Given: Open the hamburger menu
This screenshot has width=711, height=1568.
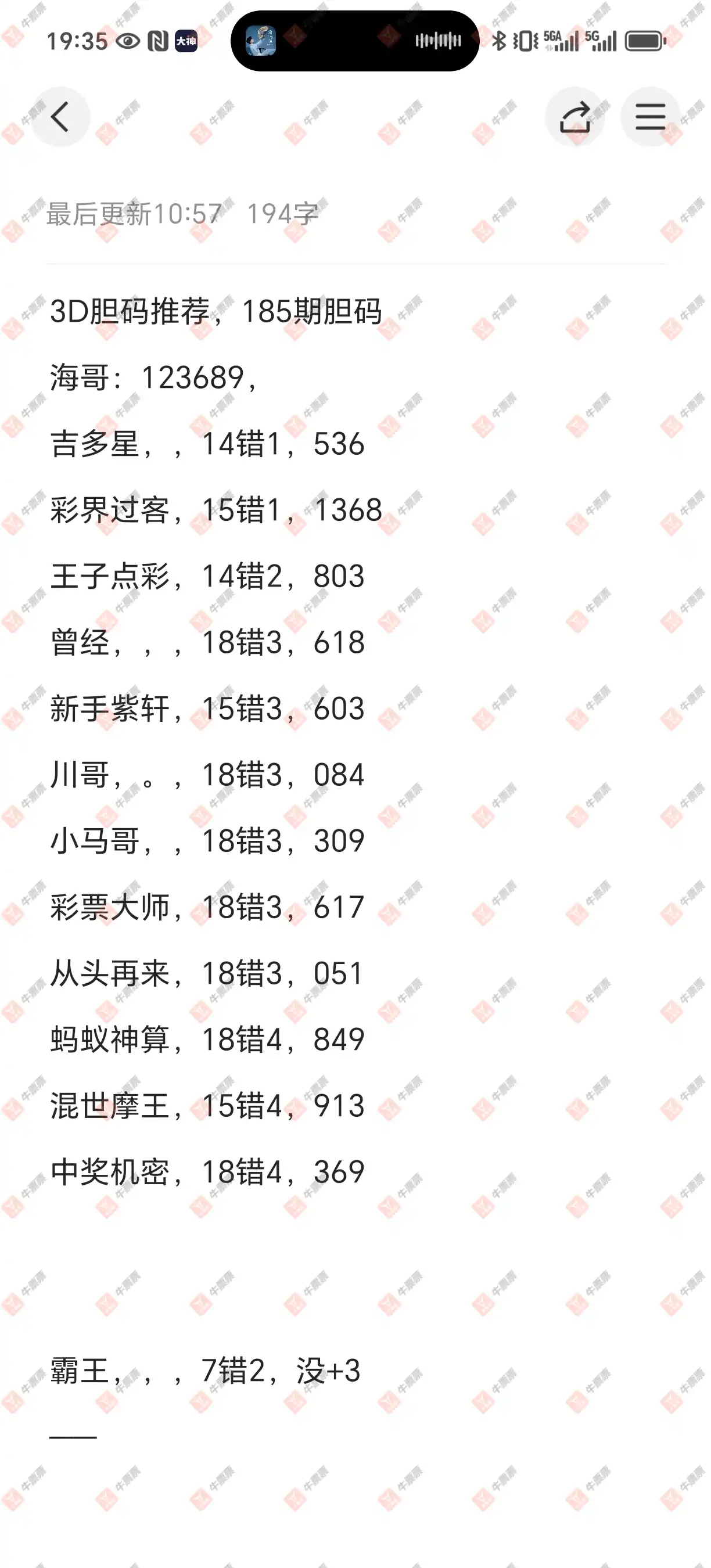Looking at the screenshot, I should 650,117.
